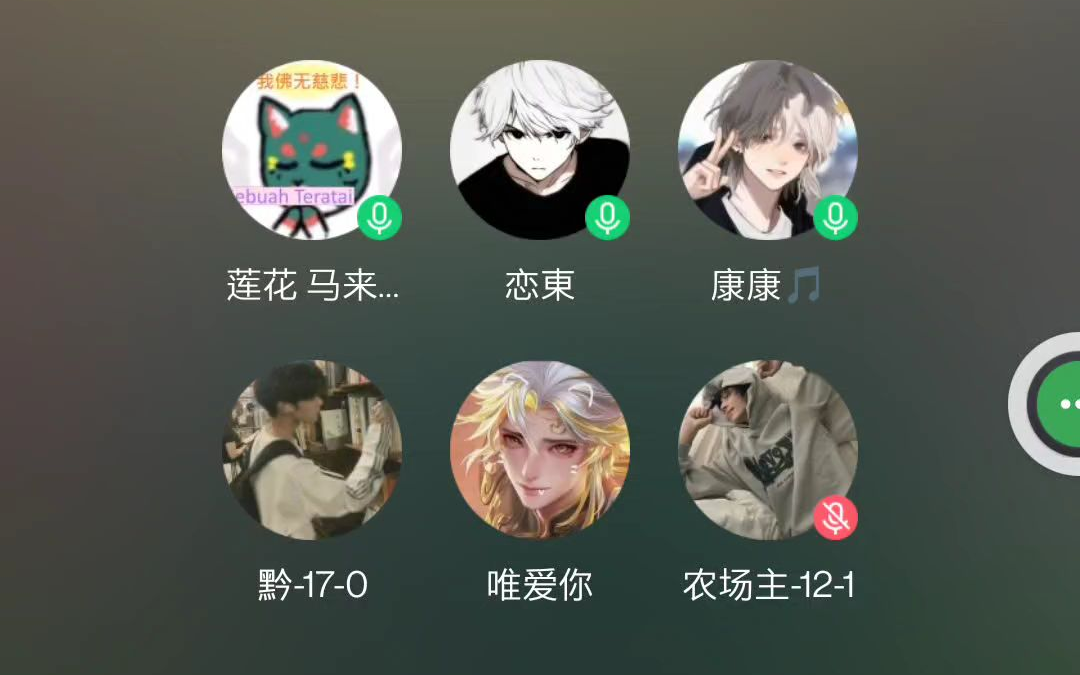Open 莲花 马来... participant avatar
The image size is (1080, 675).
pos(311,150)
